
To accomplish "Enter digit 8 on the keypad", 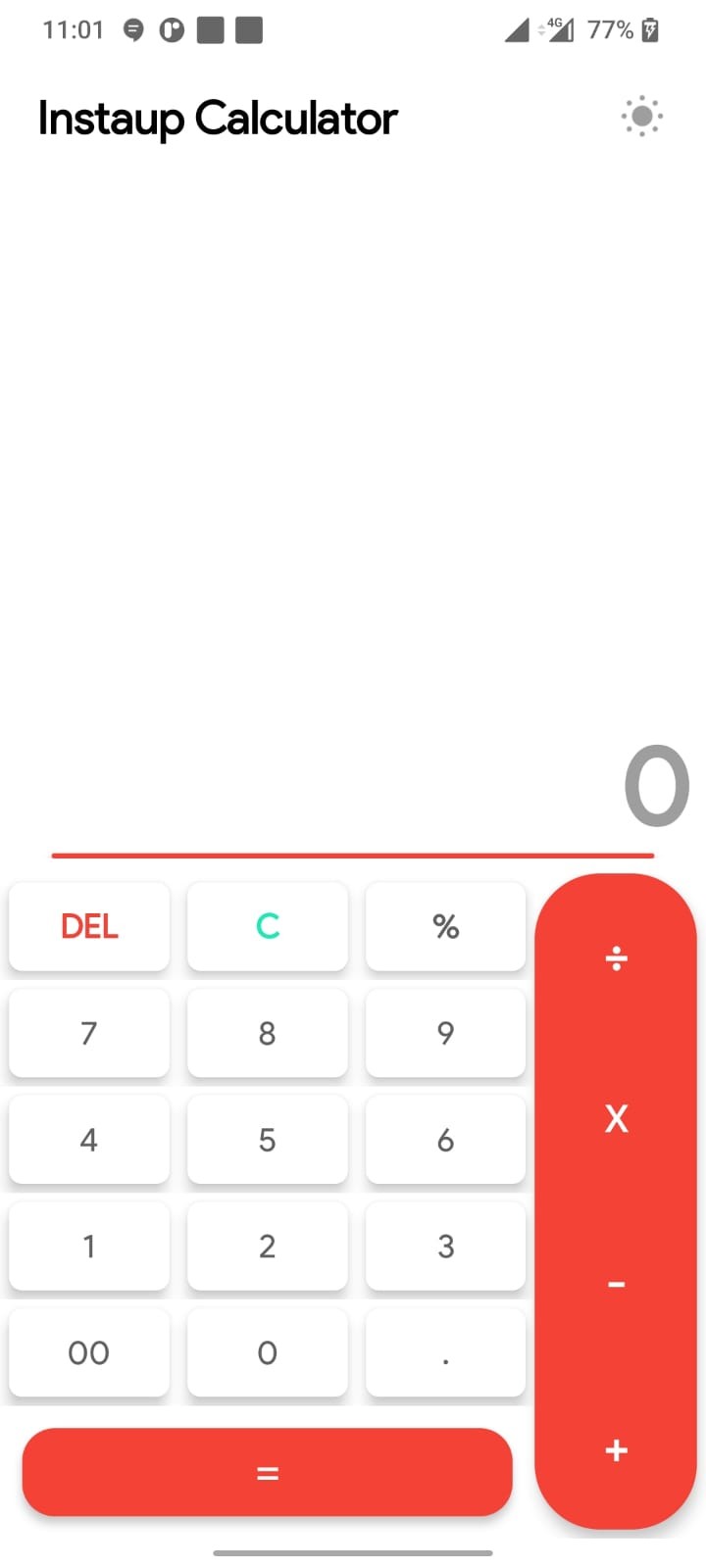I will tap(268, 1033).
